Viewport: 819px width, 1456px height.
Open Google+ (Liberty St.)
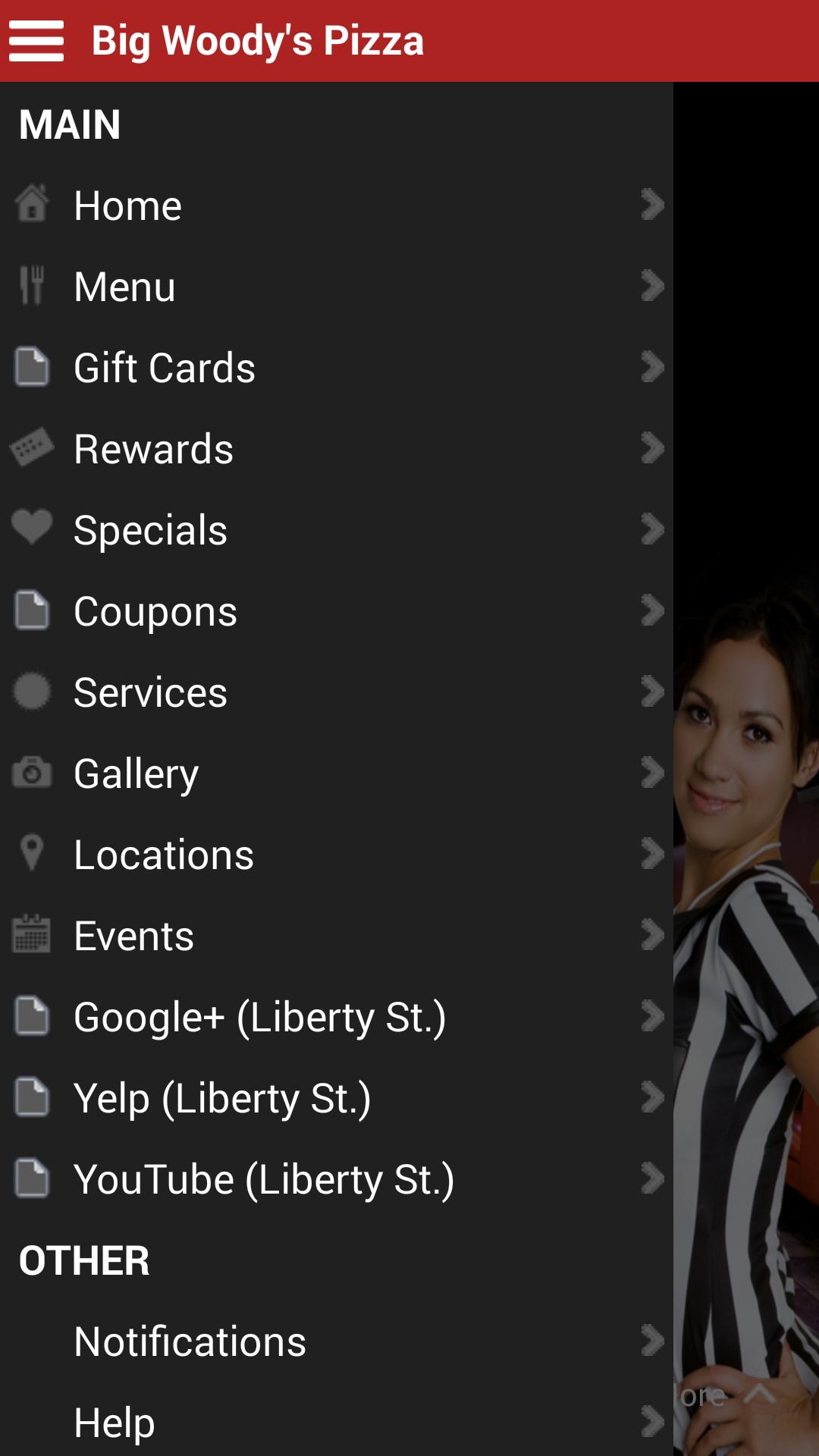click(336, 1017)
